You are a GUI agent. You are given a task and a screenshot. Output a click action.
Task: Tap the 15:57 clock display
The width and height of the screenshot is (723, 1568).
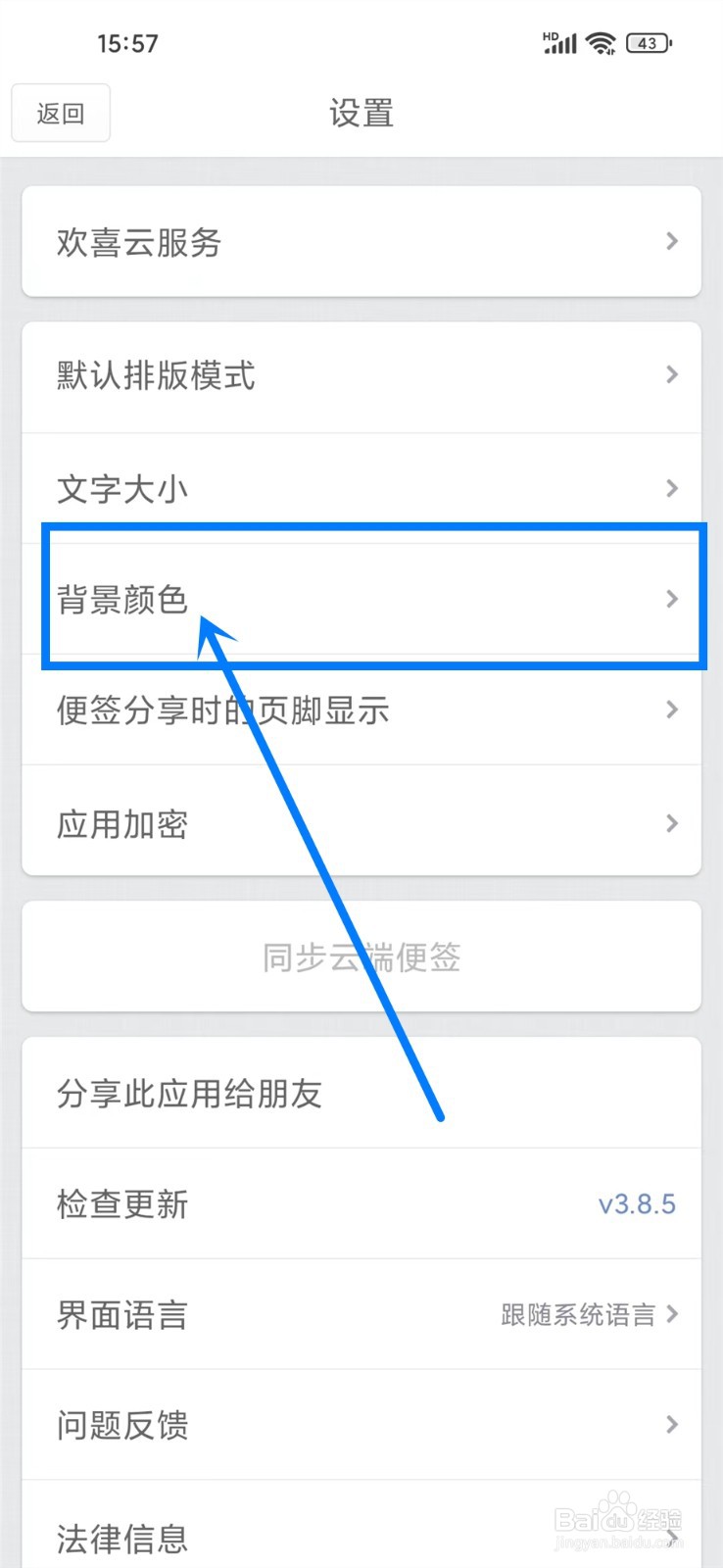click(128, 42)
